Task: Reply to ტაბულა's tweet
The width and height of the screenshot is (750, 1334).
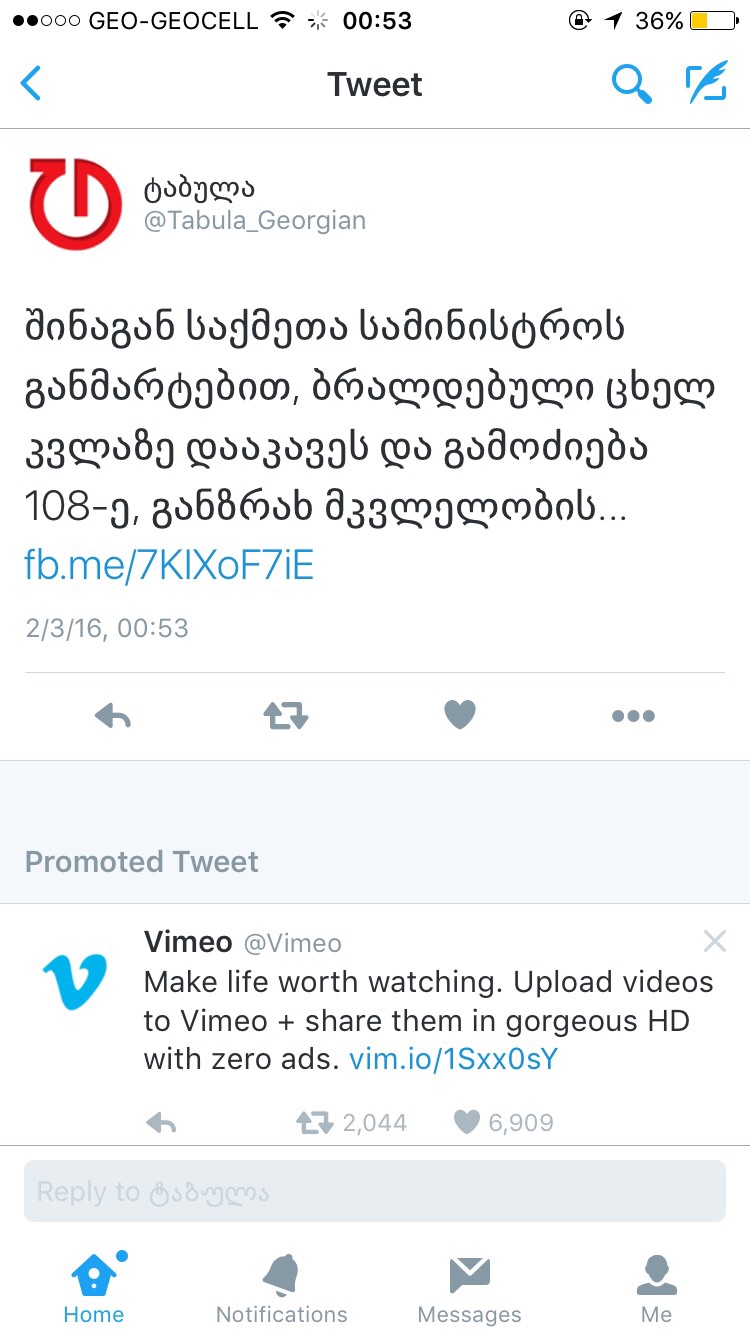Action: pos(113,715)
